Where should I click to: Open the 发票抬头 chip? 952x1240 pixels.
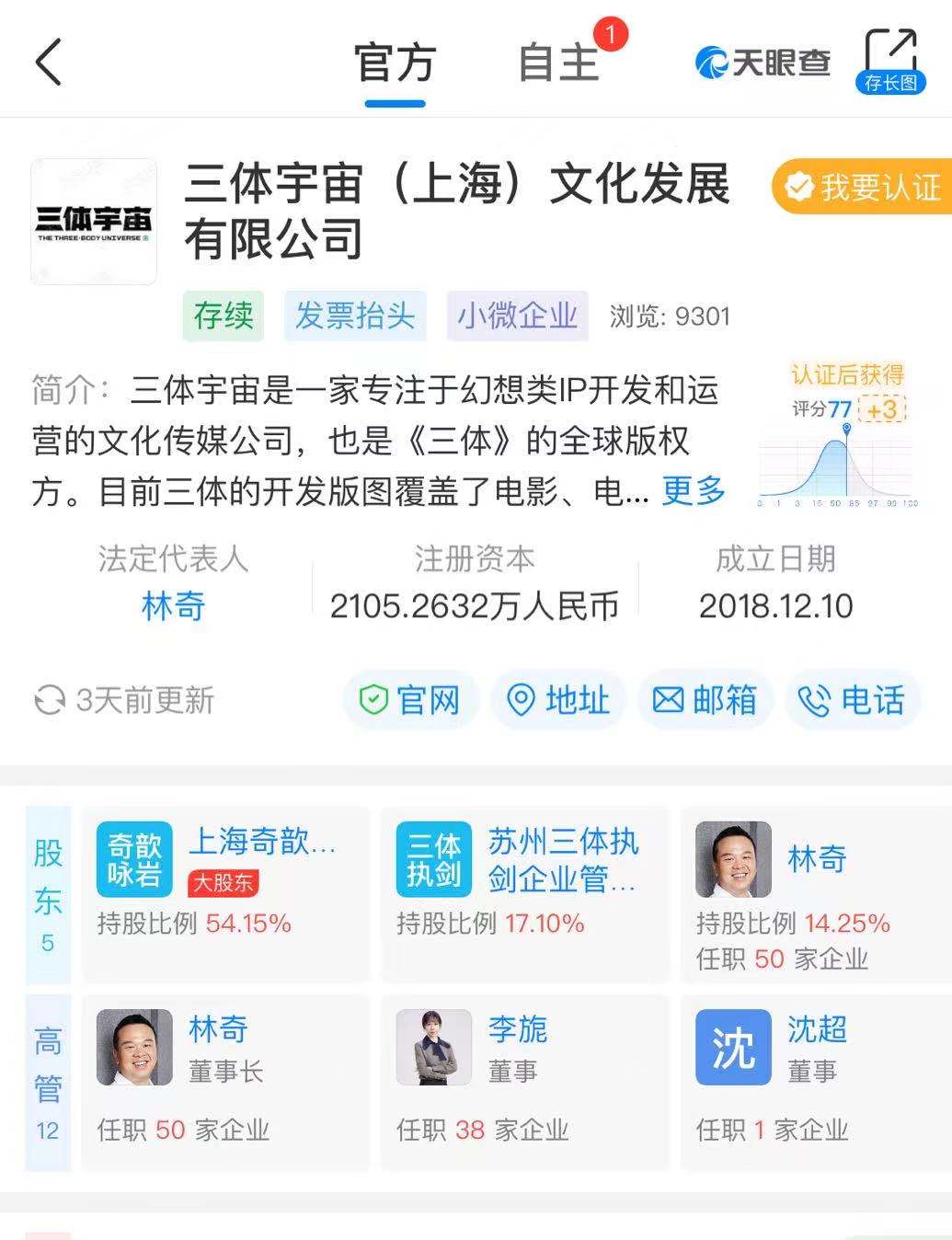355,316
